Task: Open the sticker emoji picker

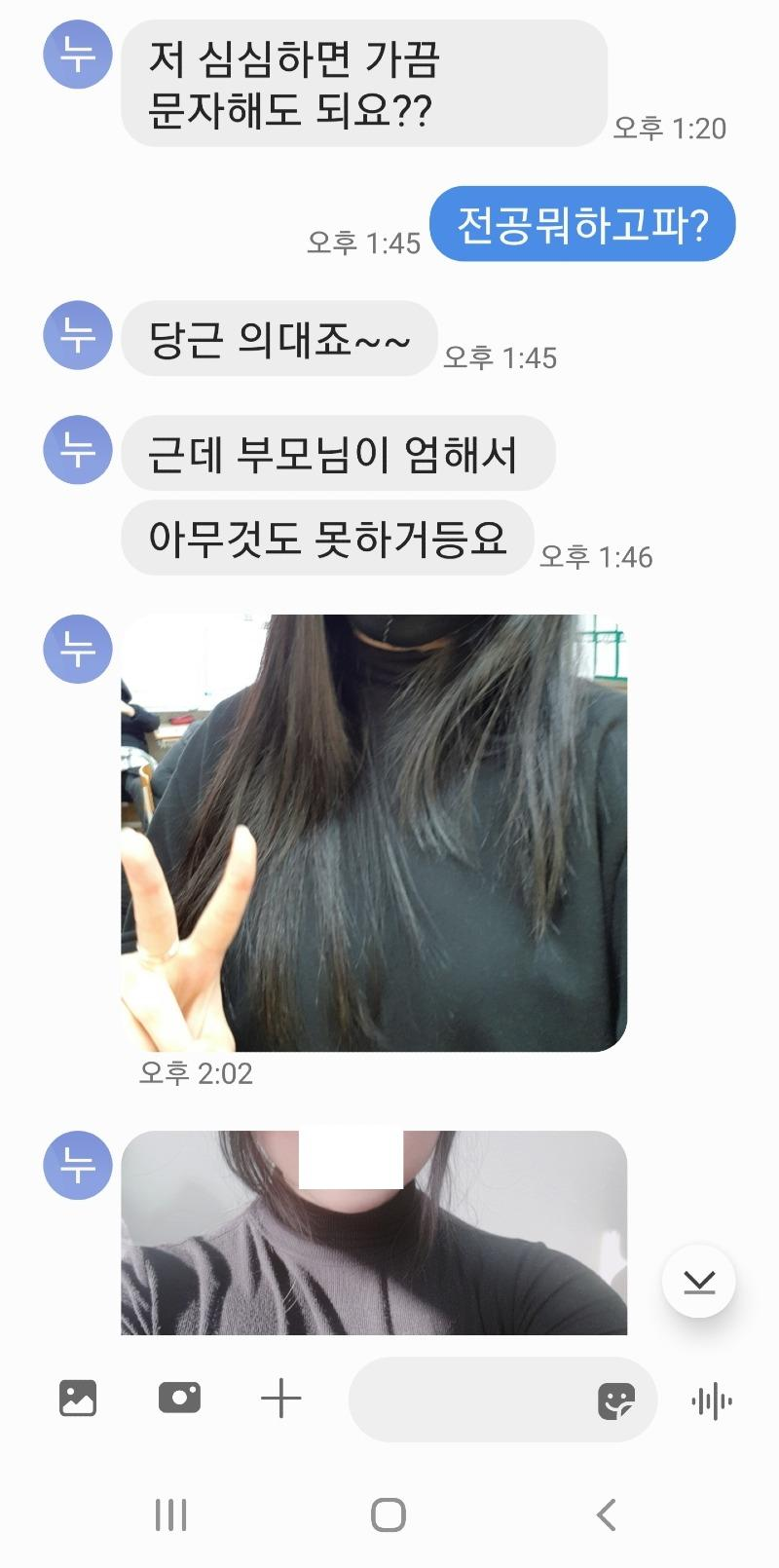Action: [x=616, y=1401]
